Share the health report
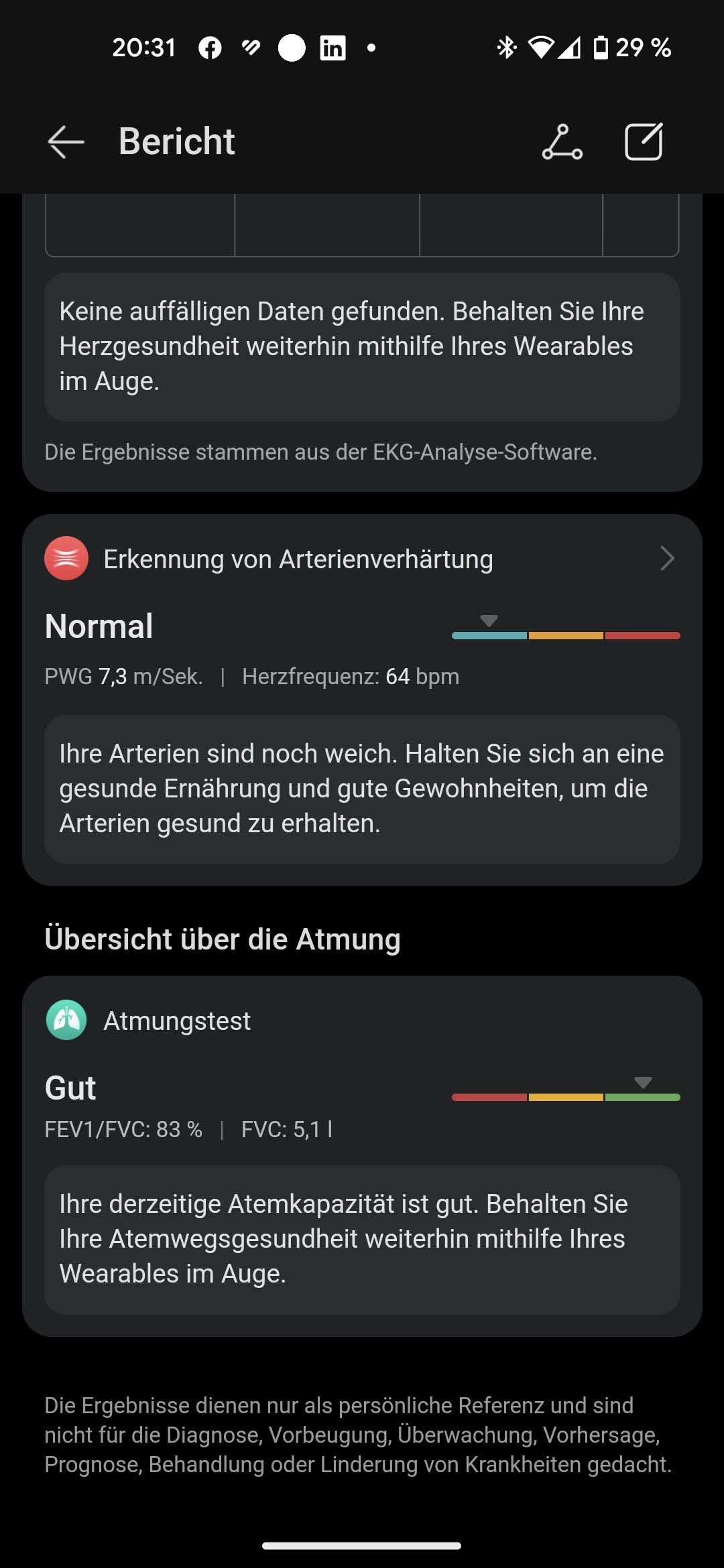Screen dimensions: 724x1568 562,142
